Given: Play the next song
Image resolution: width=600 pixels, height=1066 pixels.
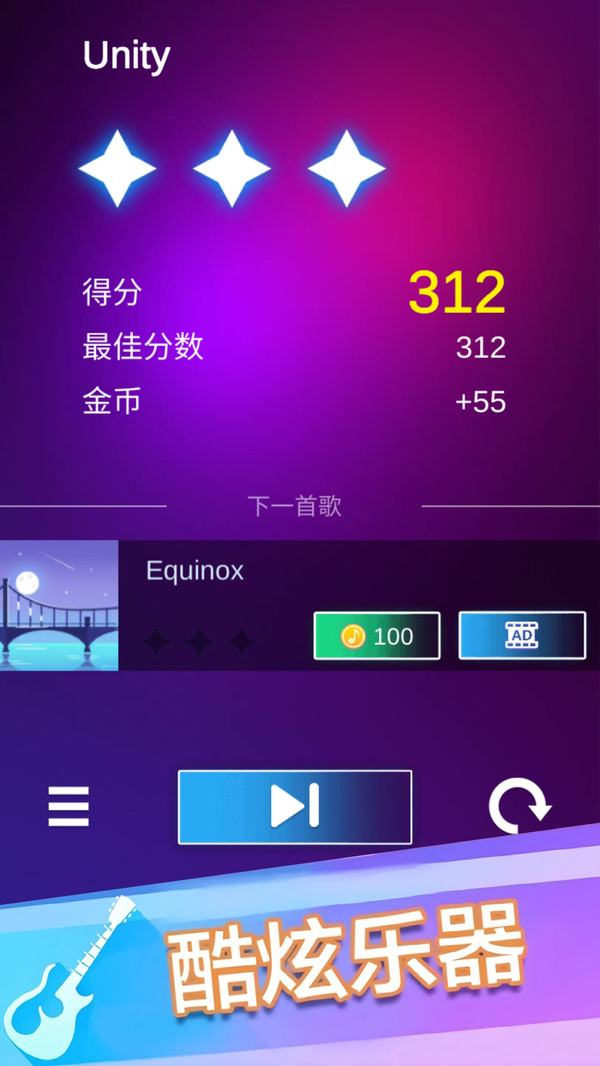Looking at the screenshot, I should tap(295, 806).
